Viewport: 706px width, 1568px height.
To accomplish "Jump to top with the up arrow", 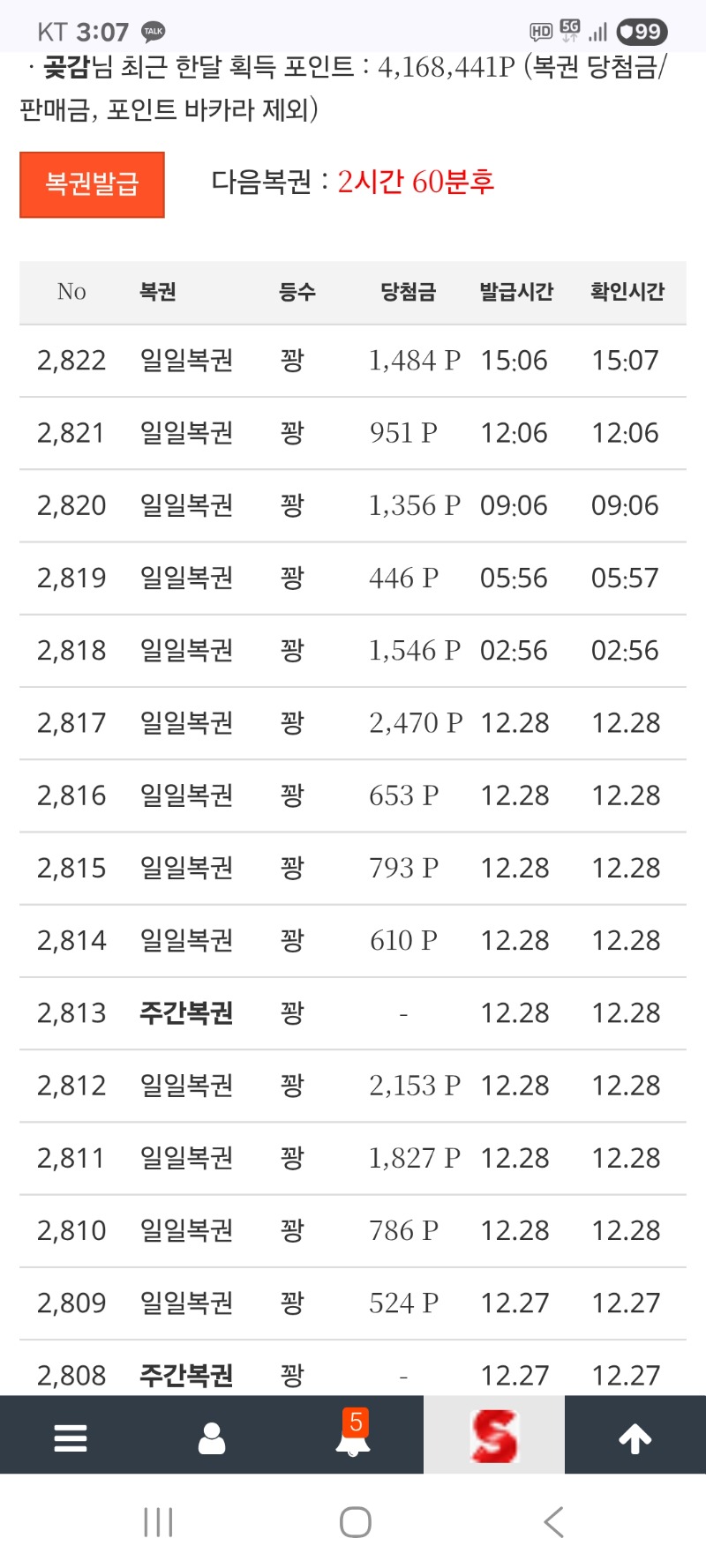I will (635, 1437).
